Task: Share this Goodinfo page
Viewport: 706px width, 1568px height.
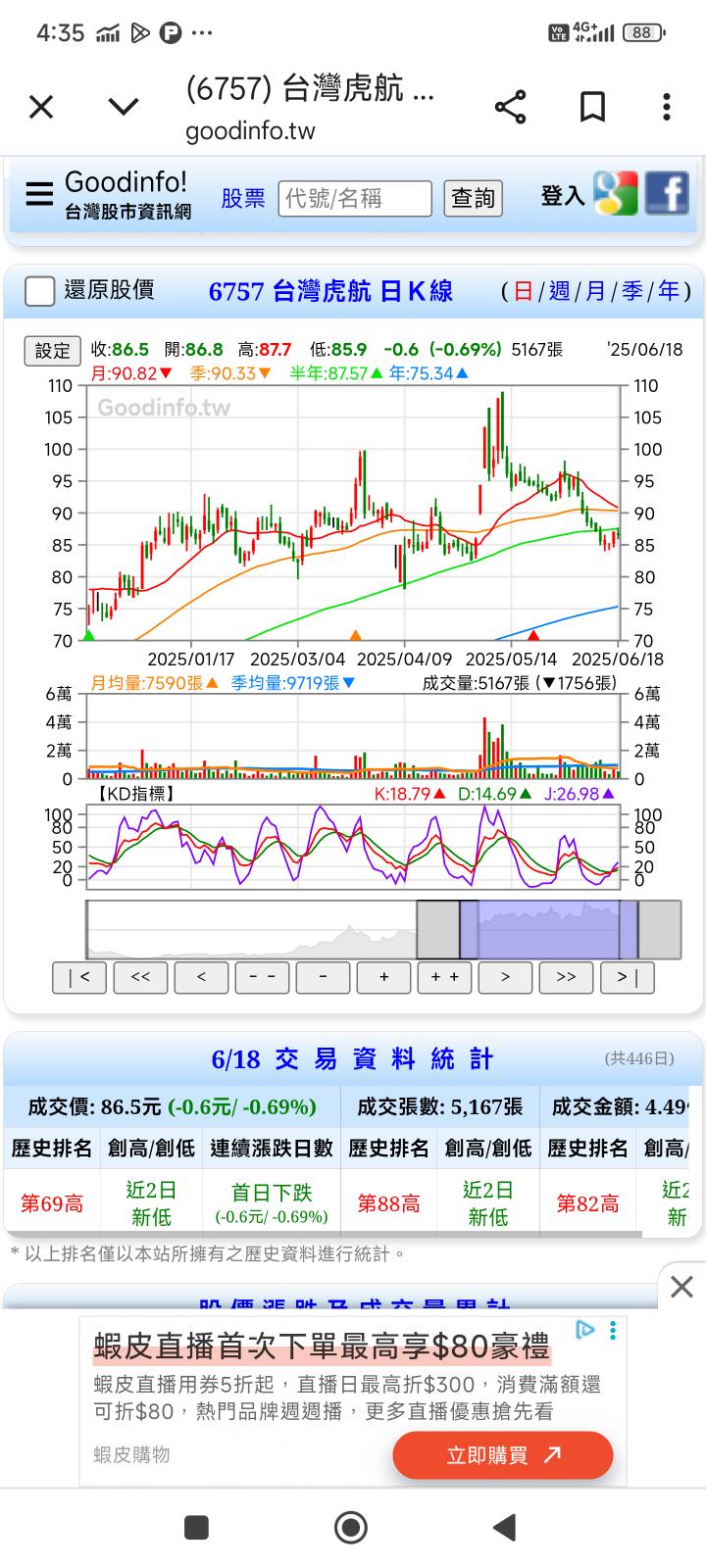Action: pyautogui.click(x=510, y=107)
